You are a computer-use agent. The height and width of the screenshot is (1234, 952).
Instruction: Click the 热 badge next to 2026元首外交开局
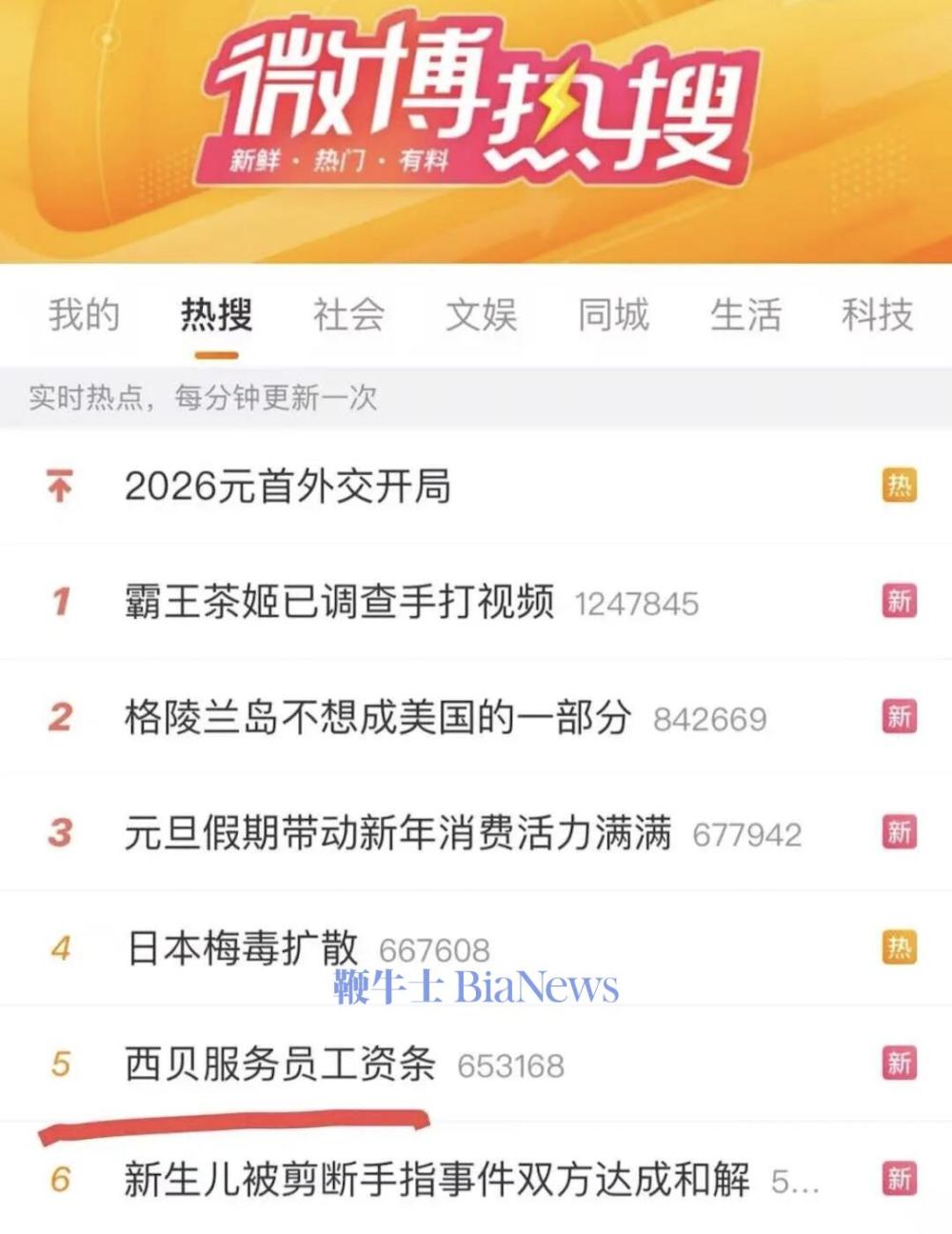pos(898,486)
